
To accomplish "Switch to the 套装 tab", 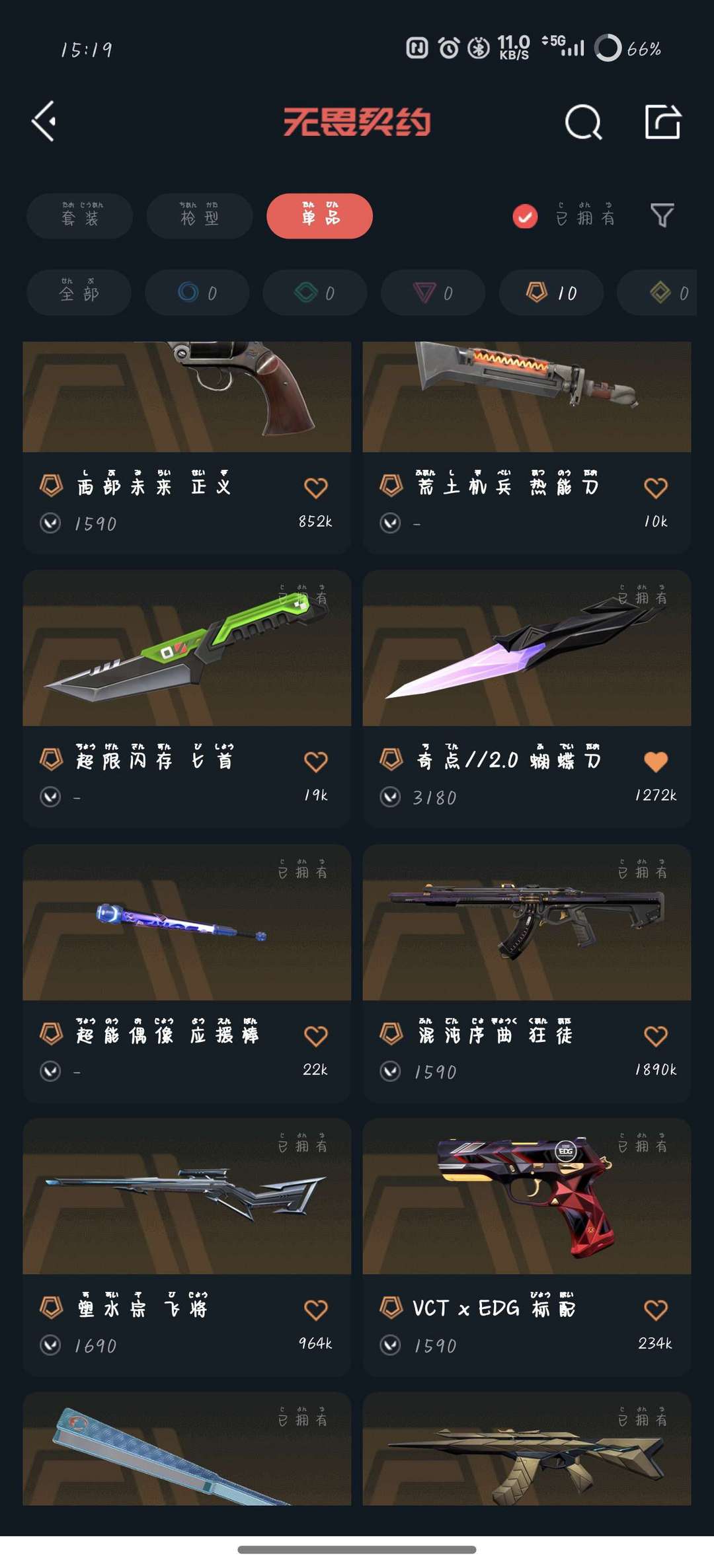I will 79,216.
